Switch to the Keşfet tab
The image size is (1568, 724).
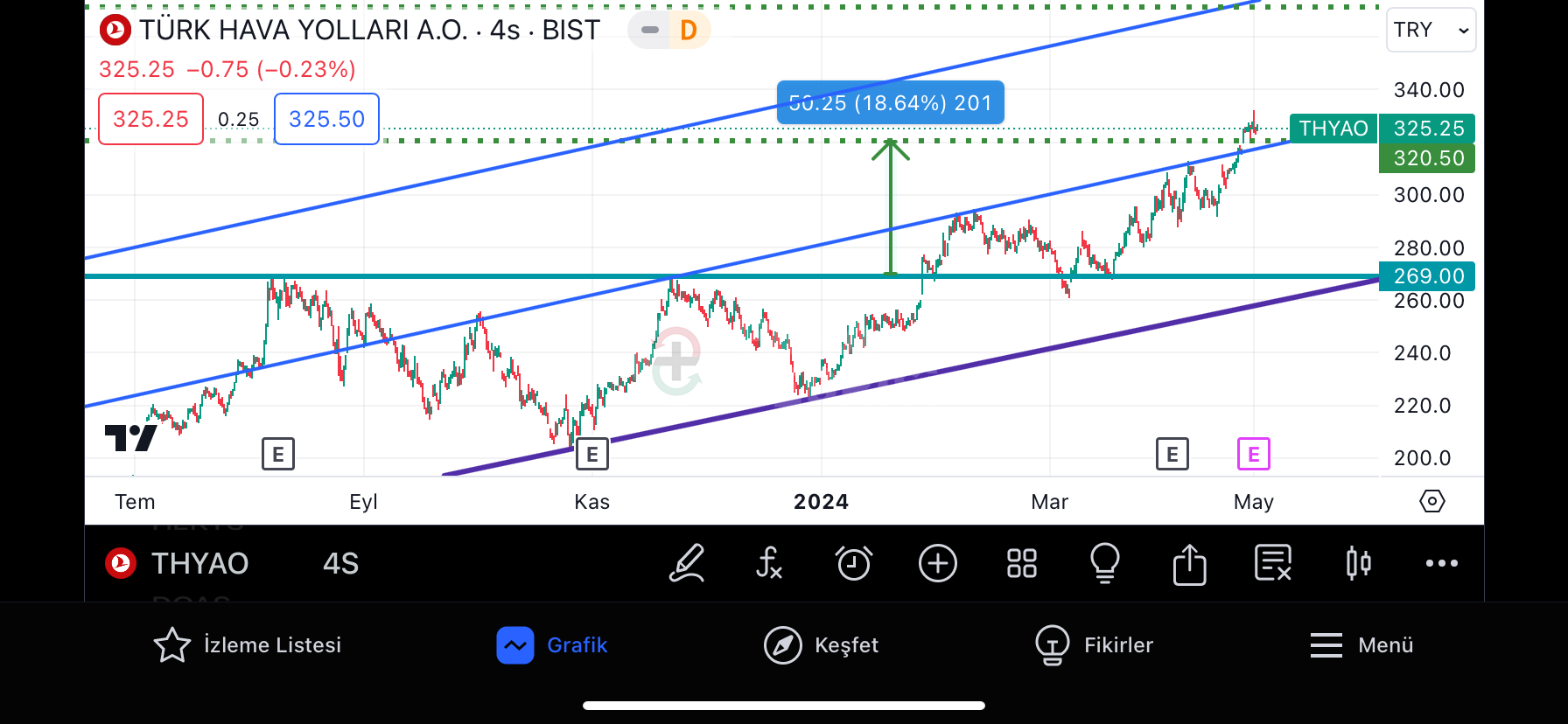[x=821, y=645]
